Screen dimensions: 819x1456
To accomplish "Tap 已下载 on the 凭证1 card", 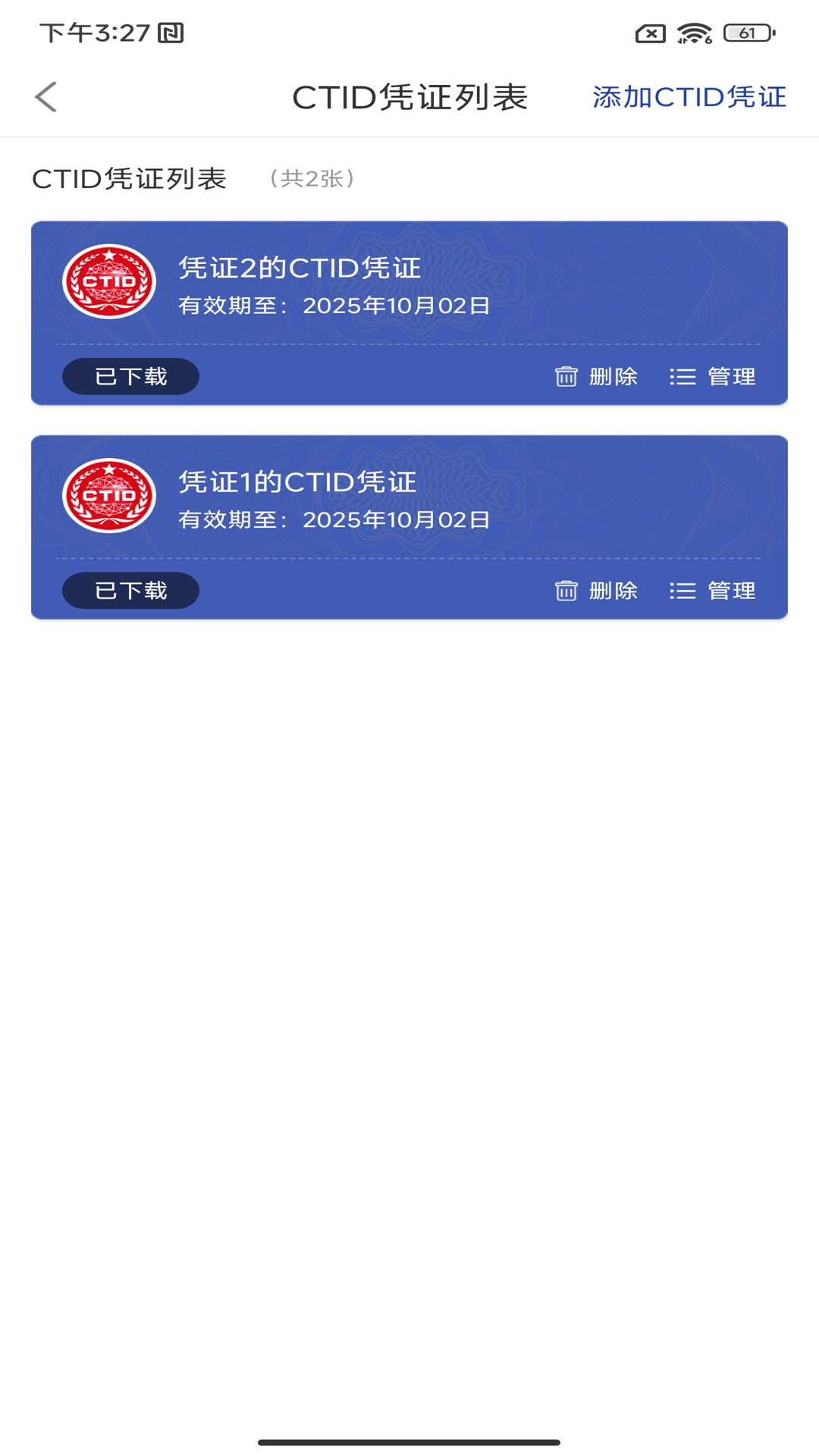I will coord(130,591).
